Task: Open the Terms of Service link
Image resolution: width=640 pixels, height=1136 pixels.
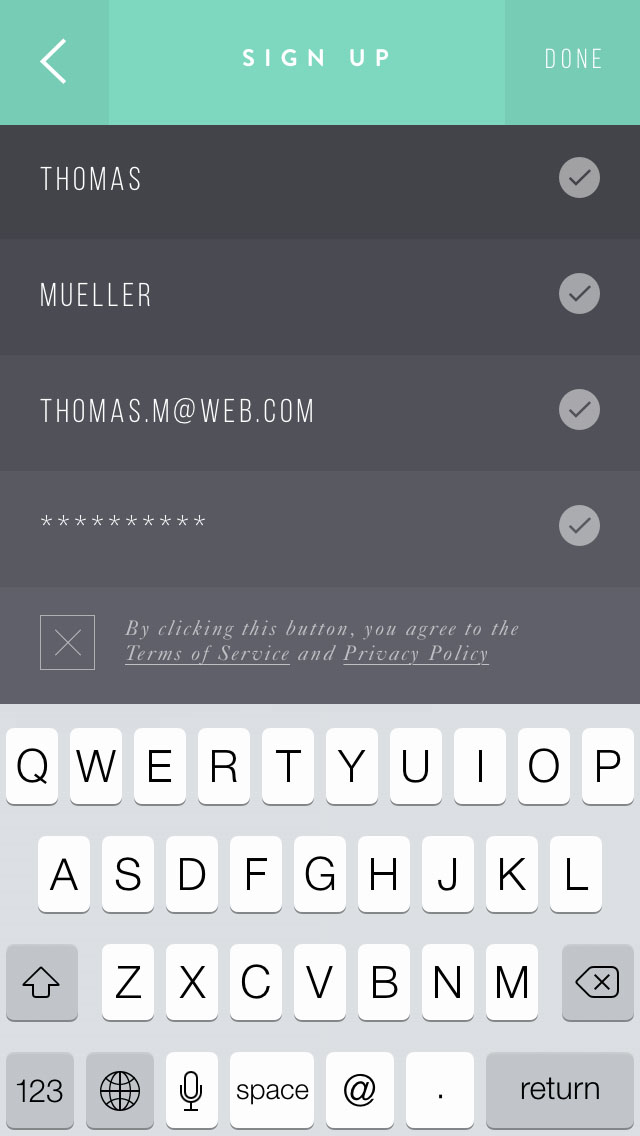Action: coord(207,653)
